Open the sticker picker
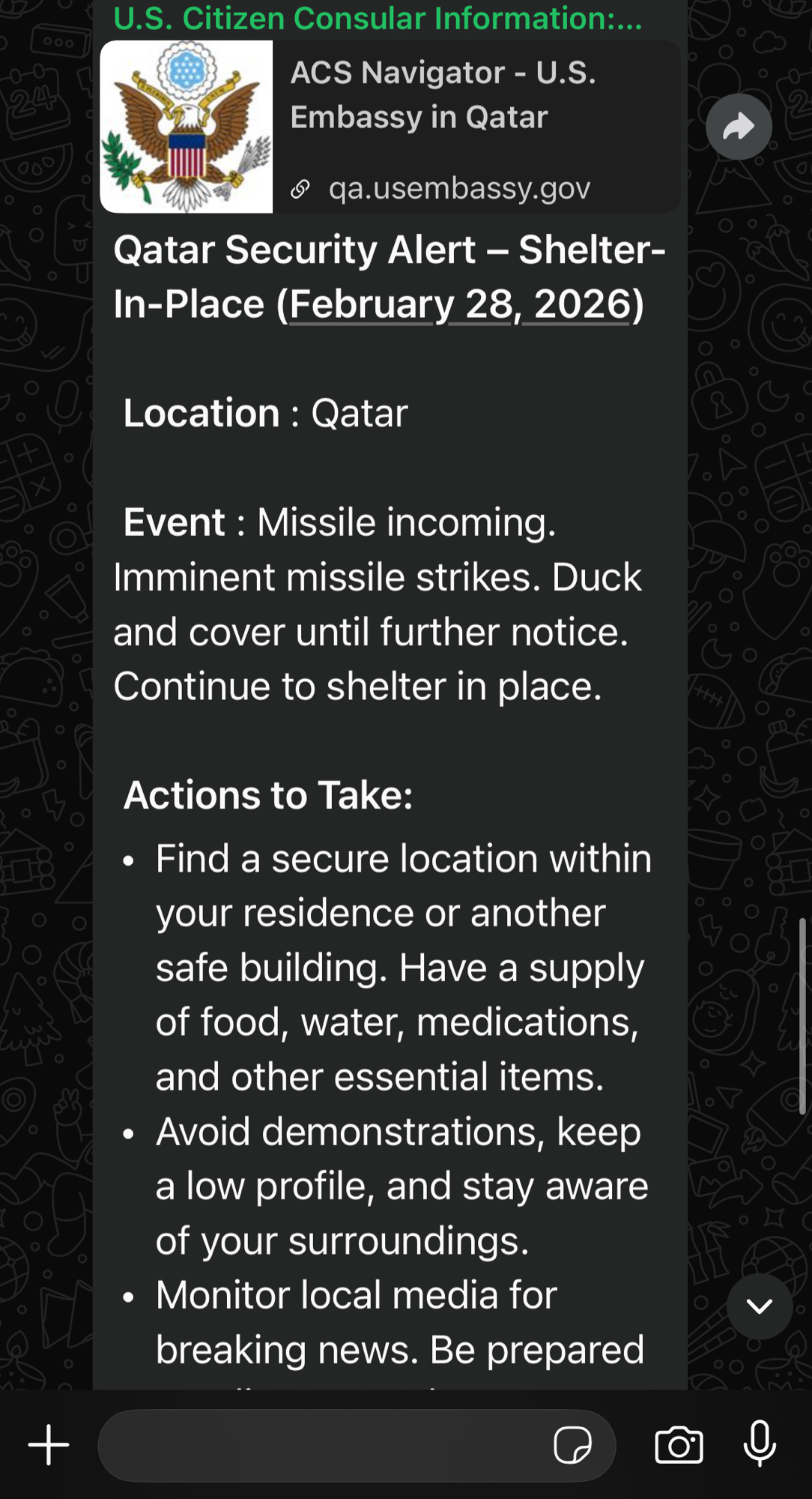The image size is (812, 1499). [572, 1445]
